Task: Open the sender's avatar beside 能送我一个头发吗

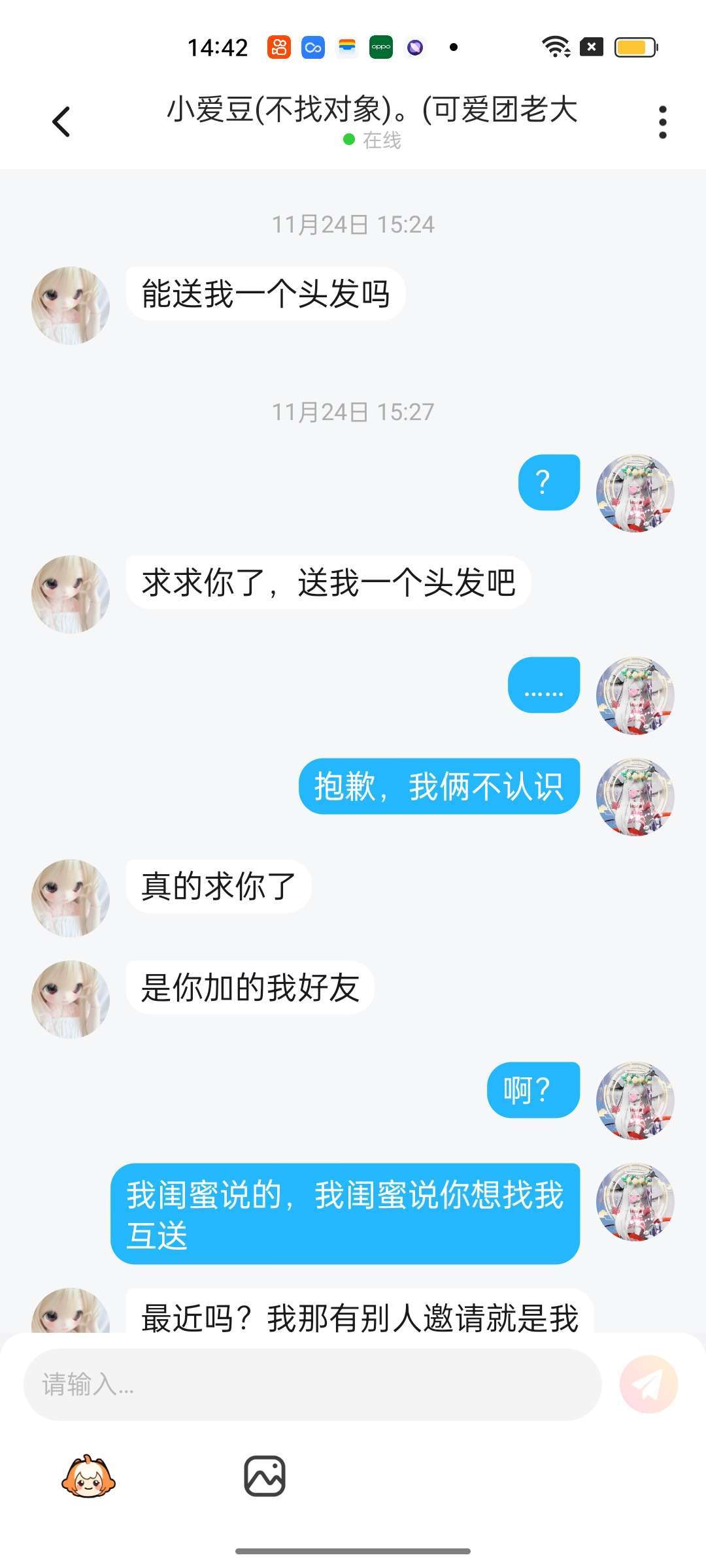Action: (x=71, y=305)
